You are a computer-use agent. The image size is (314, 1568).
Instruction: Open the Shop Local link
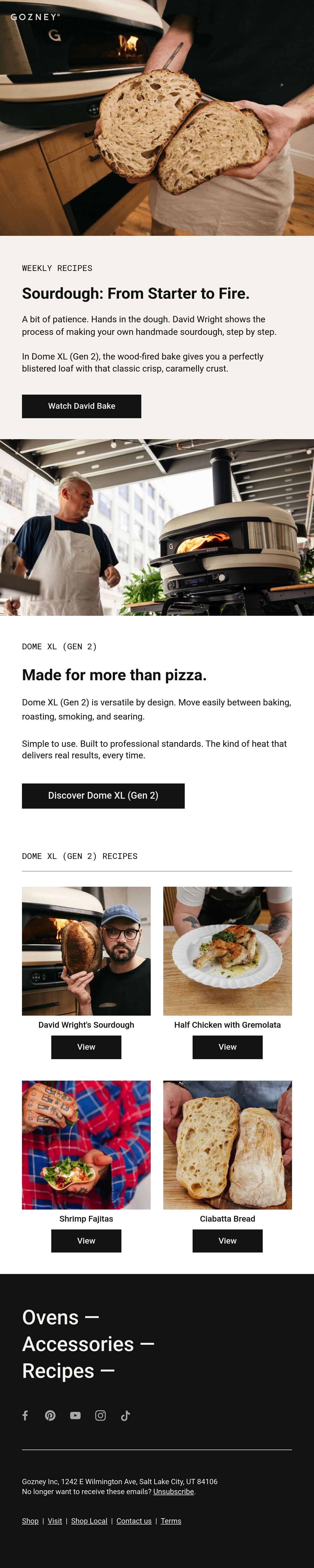coord(89,1521)
